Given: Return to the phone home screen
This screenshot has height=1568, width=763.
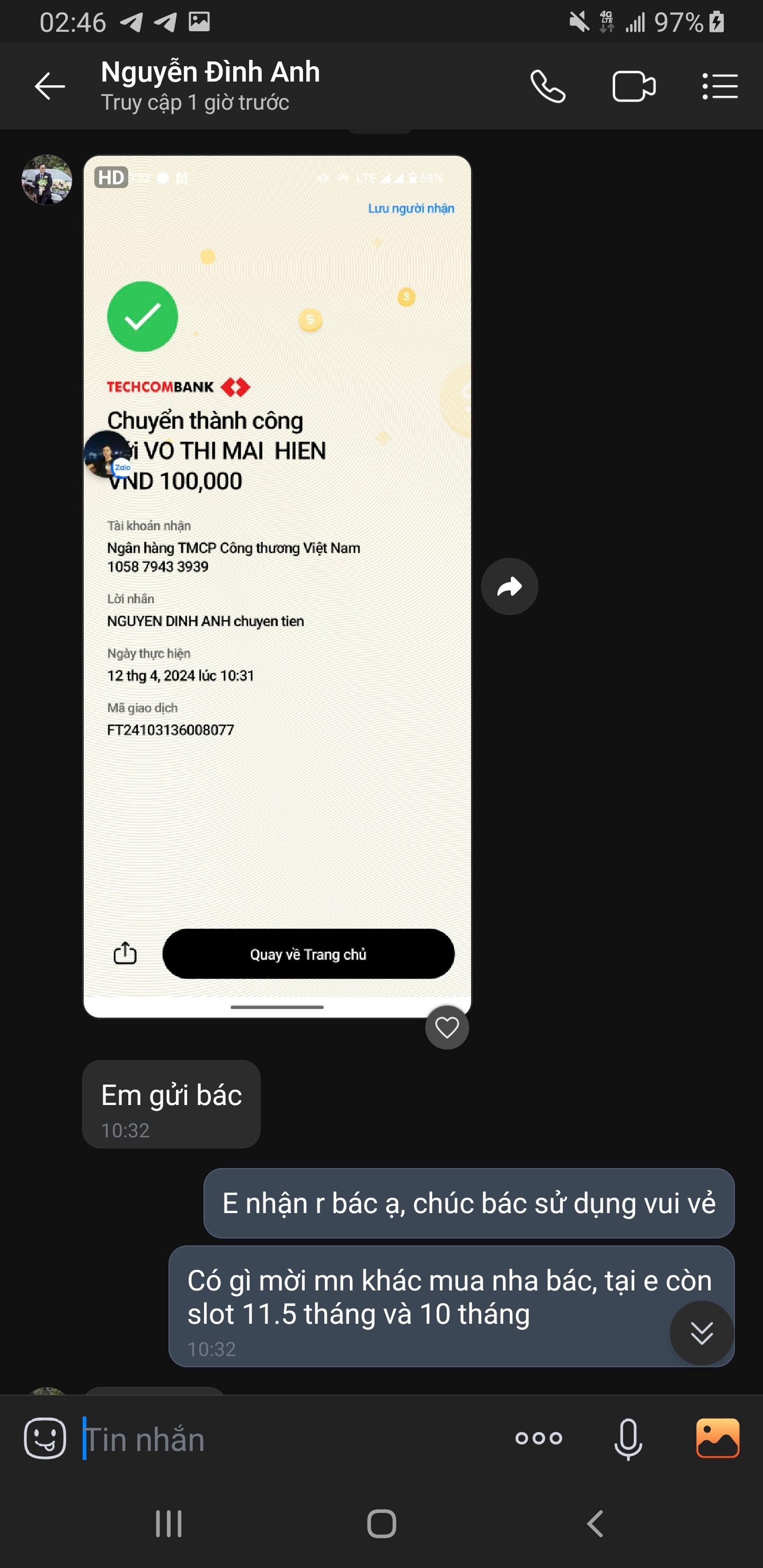Looking at the screenshot, I should coord(382,1524).
